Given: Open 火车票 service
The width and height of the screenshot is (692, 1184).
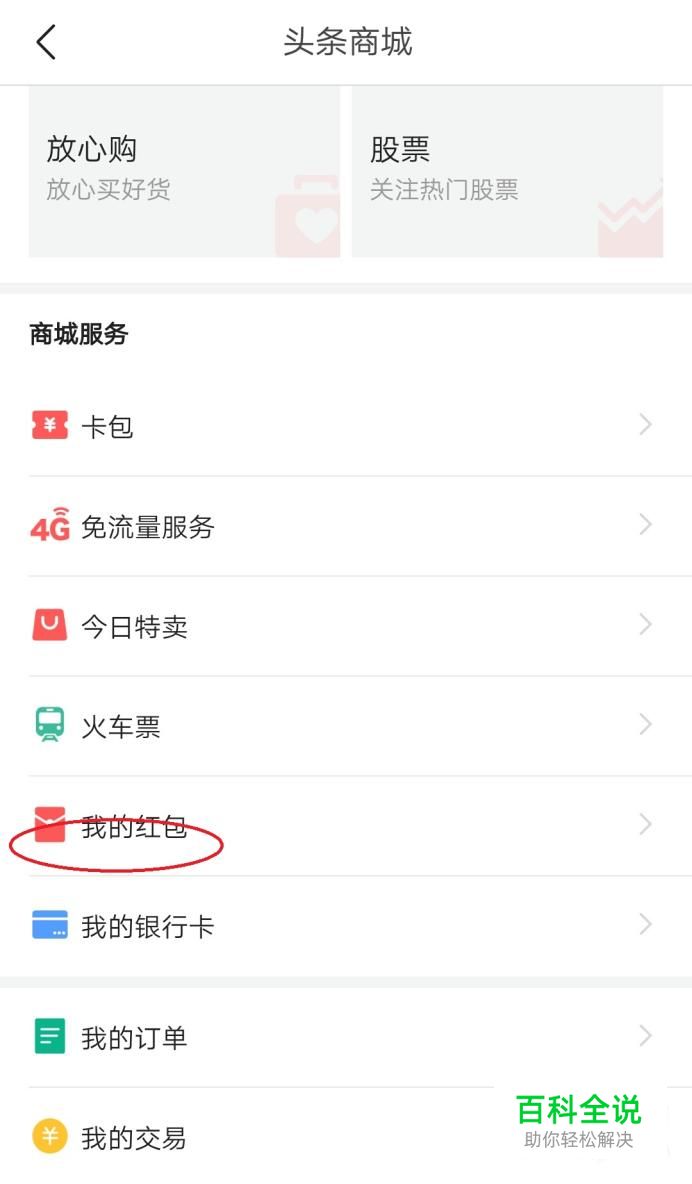Looking at the screenshot, I should pos(346,726).
